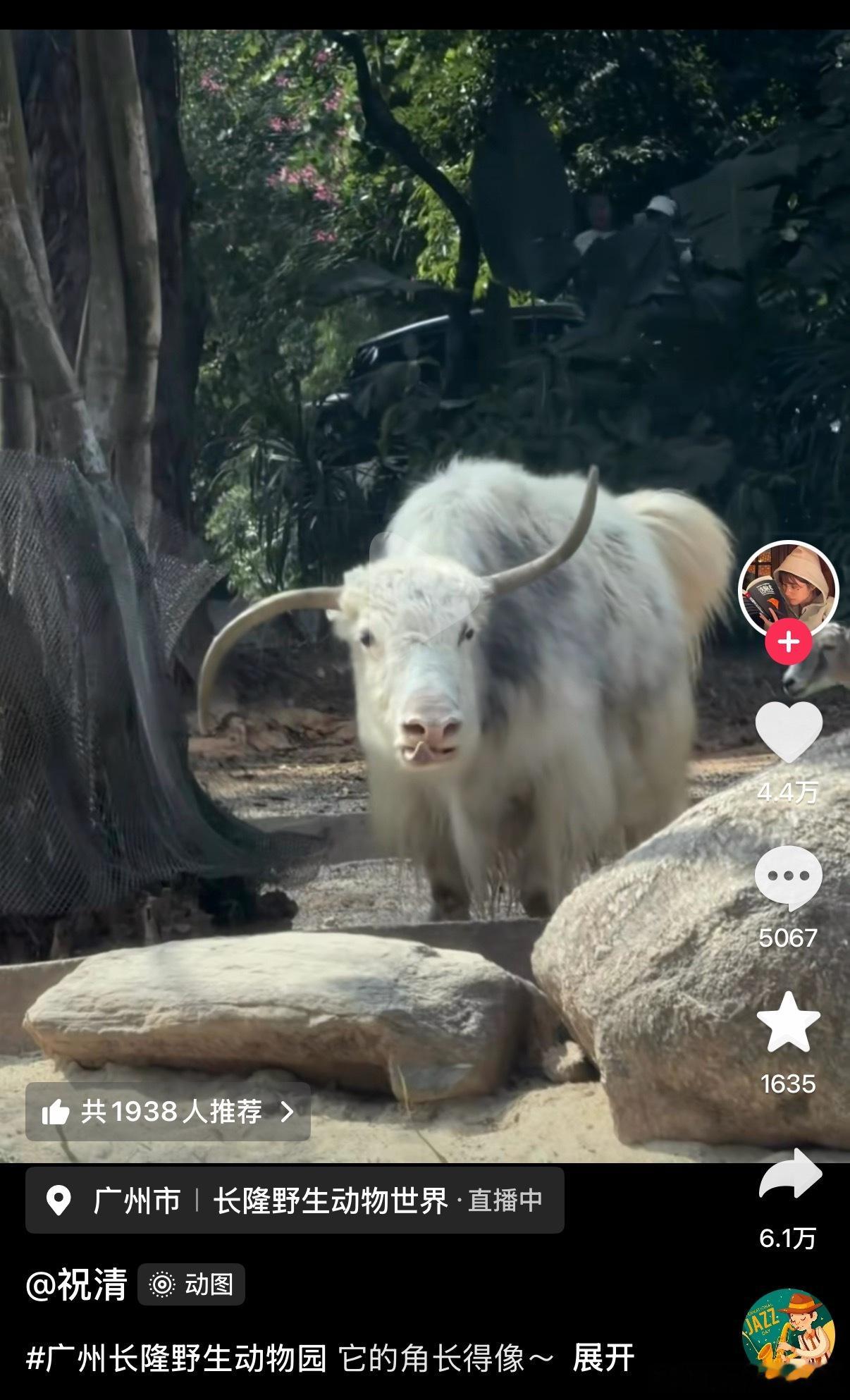The height and width of the screenshot is (1400, 850).
Task: Open the @祝清 username
Action: [76, 1284]
